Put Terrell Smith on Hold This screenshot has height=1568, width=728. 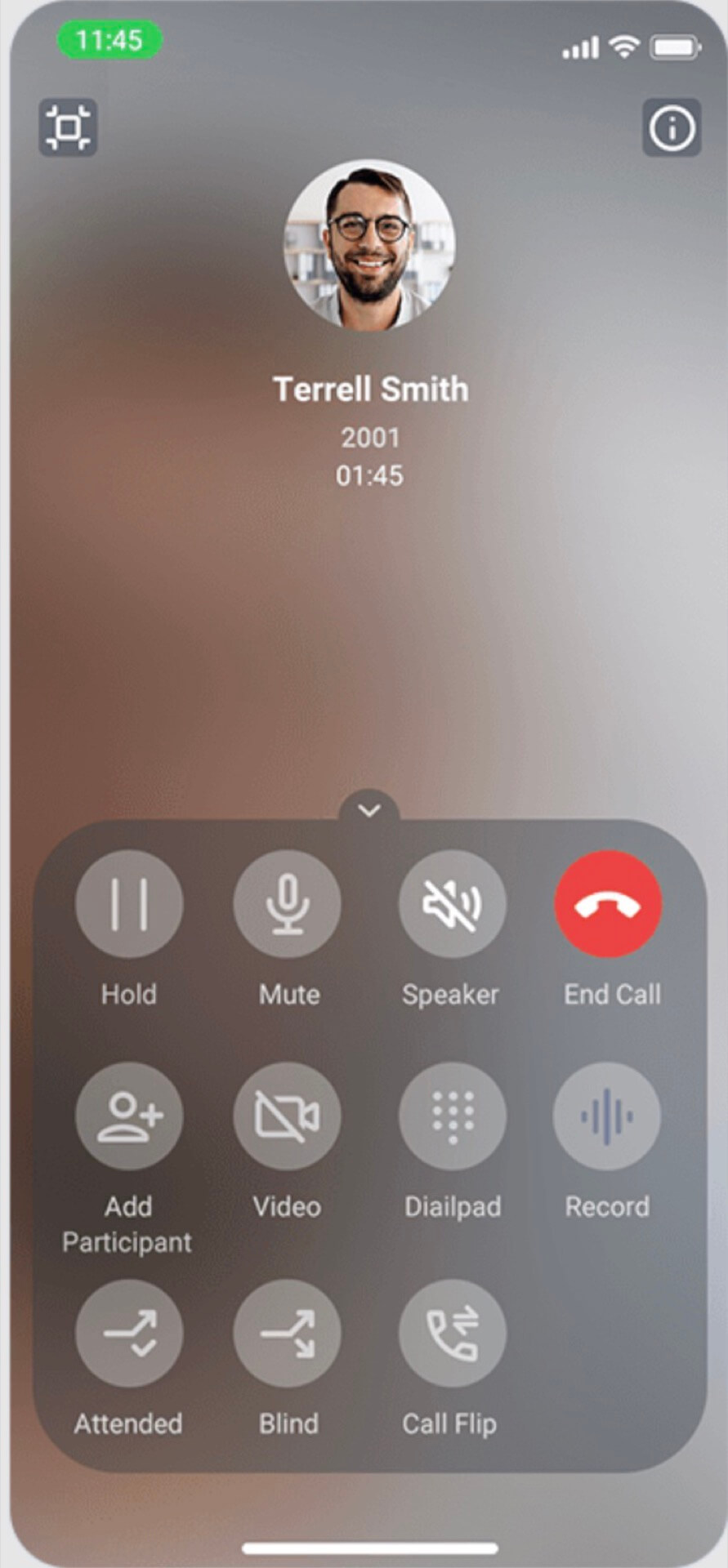pos(128,903)
